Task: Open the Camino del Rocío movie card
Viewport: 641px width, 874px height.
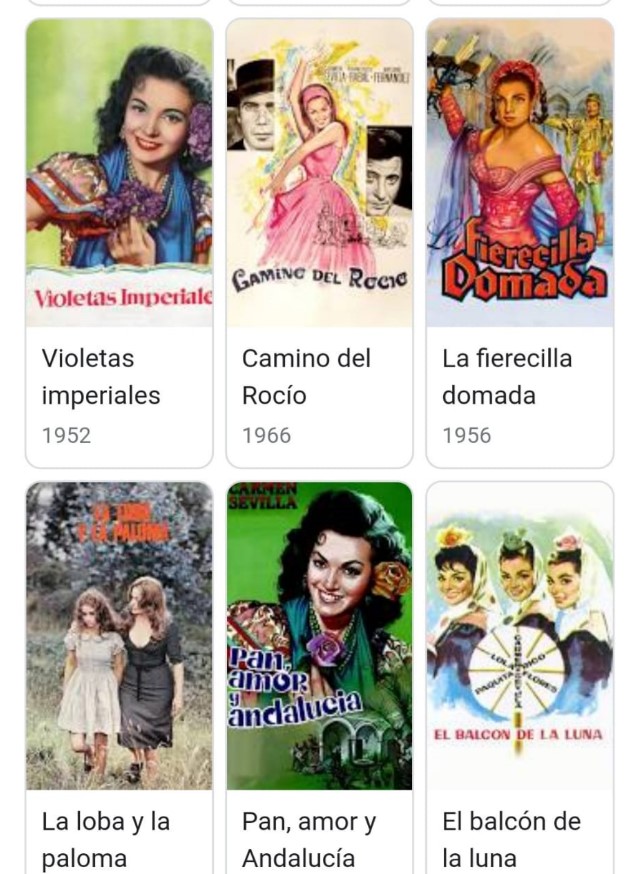Action: pyautogui.click(x=319, y=243)
